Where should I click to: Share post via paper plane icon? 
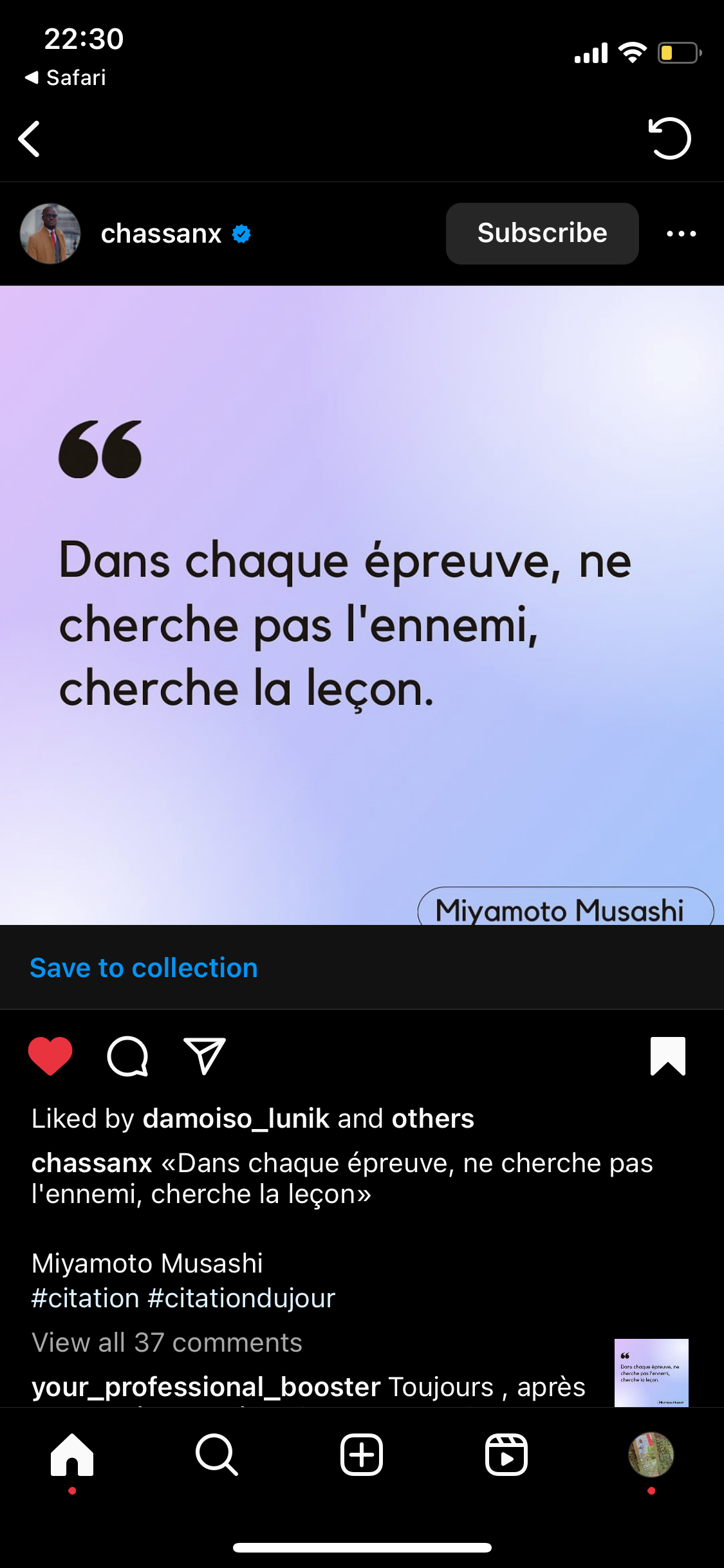pyautogui.click(x=205, y=1056)
